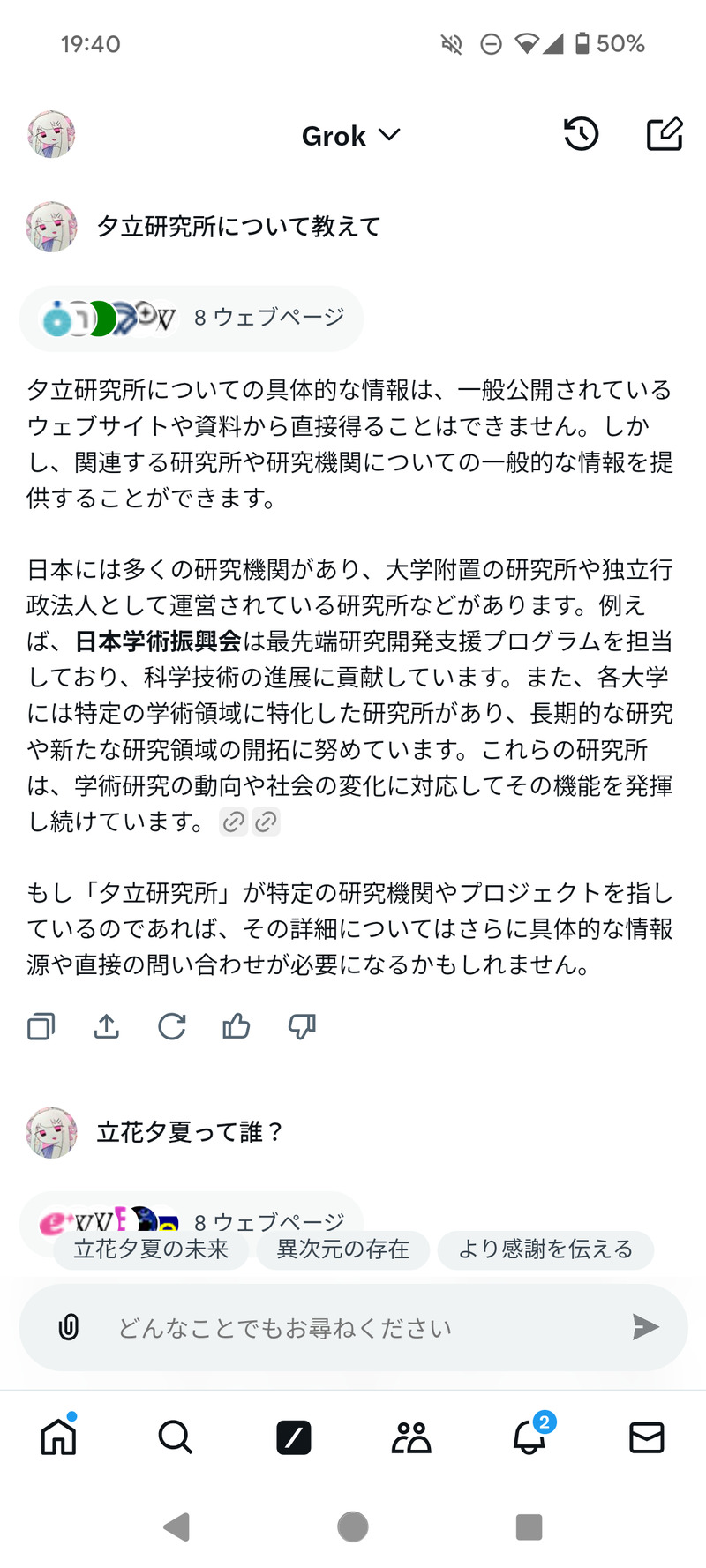Dislike Grok's response with thumbs down
The width and height of the screenshot is (706, 1568).
(x=302, y=1026)
